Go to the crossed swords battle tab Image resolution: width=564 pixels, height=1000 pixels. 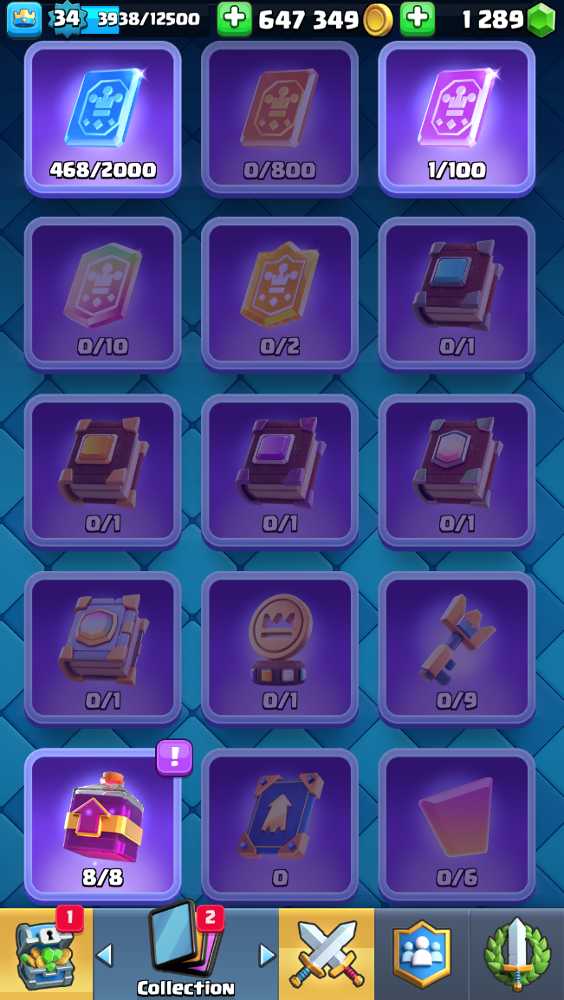tap(327, 954)
